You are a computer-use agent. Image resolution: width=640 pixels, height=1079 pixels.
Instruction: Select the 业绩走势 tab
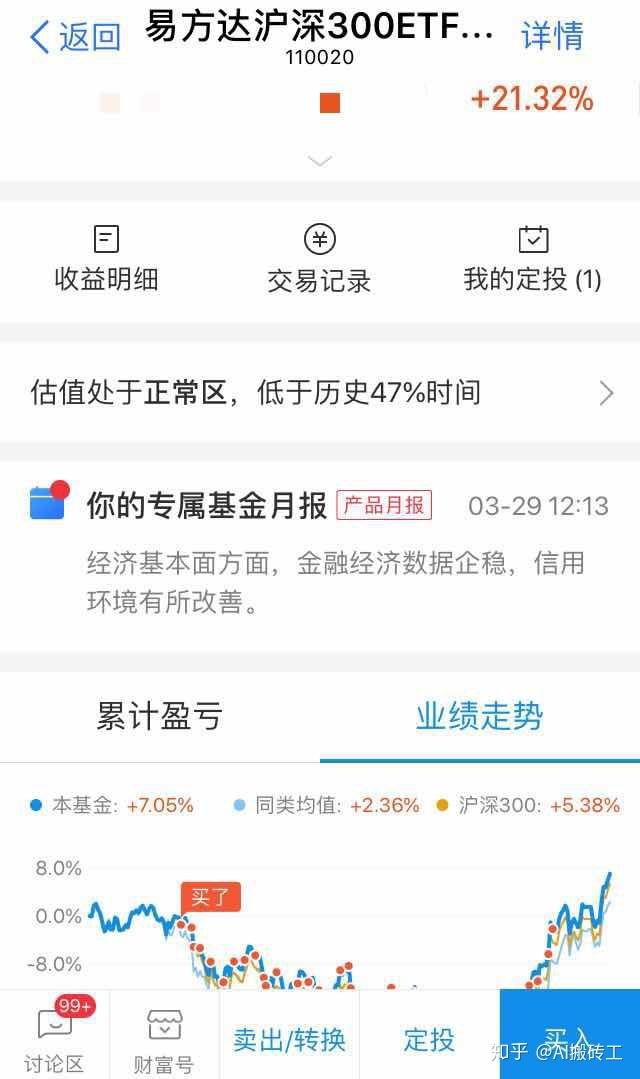point(480,716)
